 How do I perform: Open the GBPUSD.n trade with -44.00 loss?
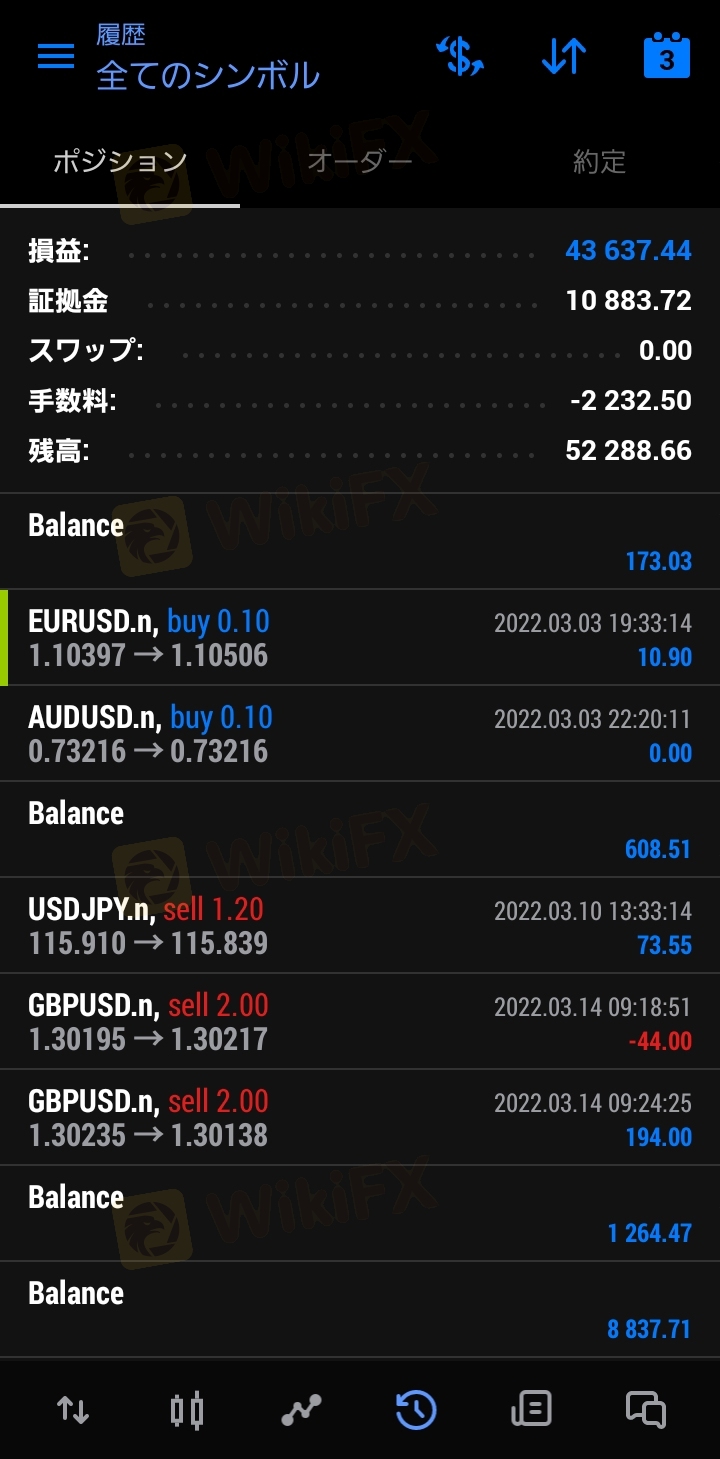coord(360,1022)
